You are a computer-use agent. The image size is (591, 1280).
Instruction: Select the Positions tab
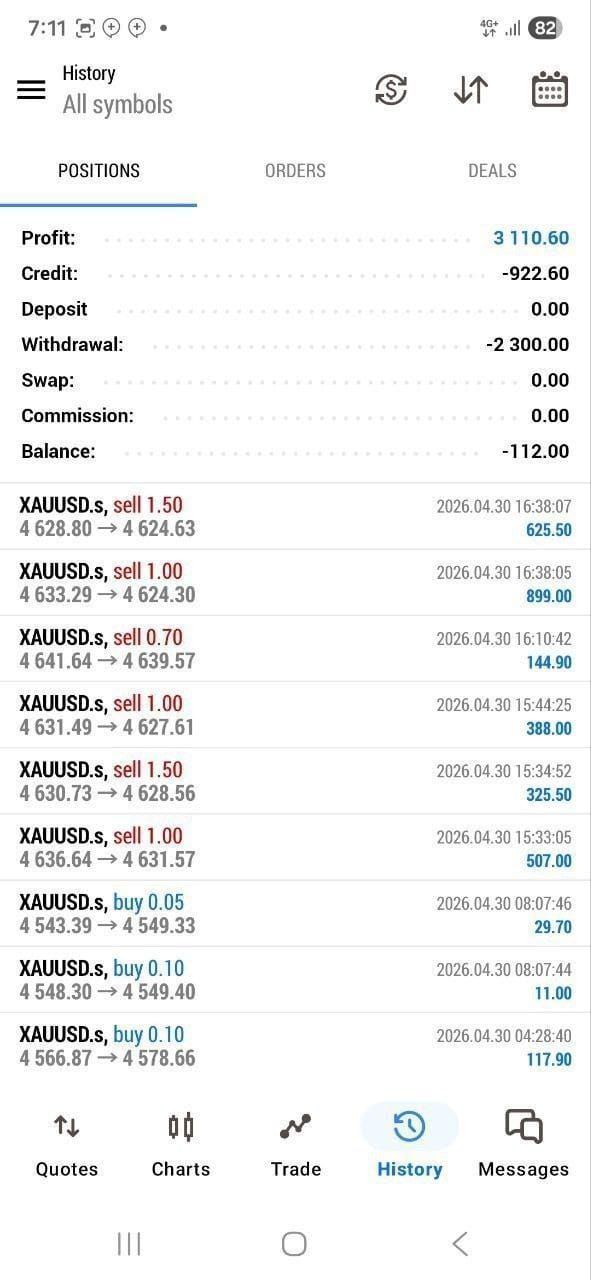[98, 171]
